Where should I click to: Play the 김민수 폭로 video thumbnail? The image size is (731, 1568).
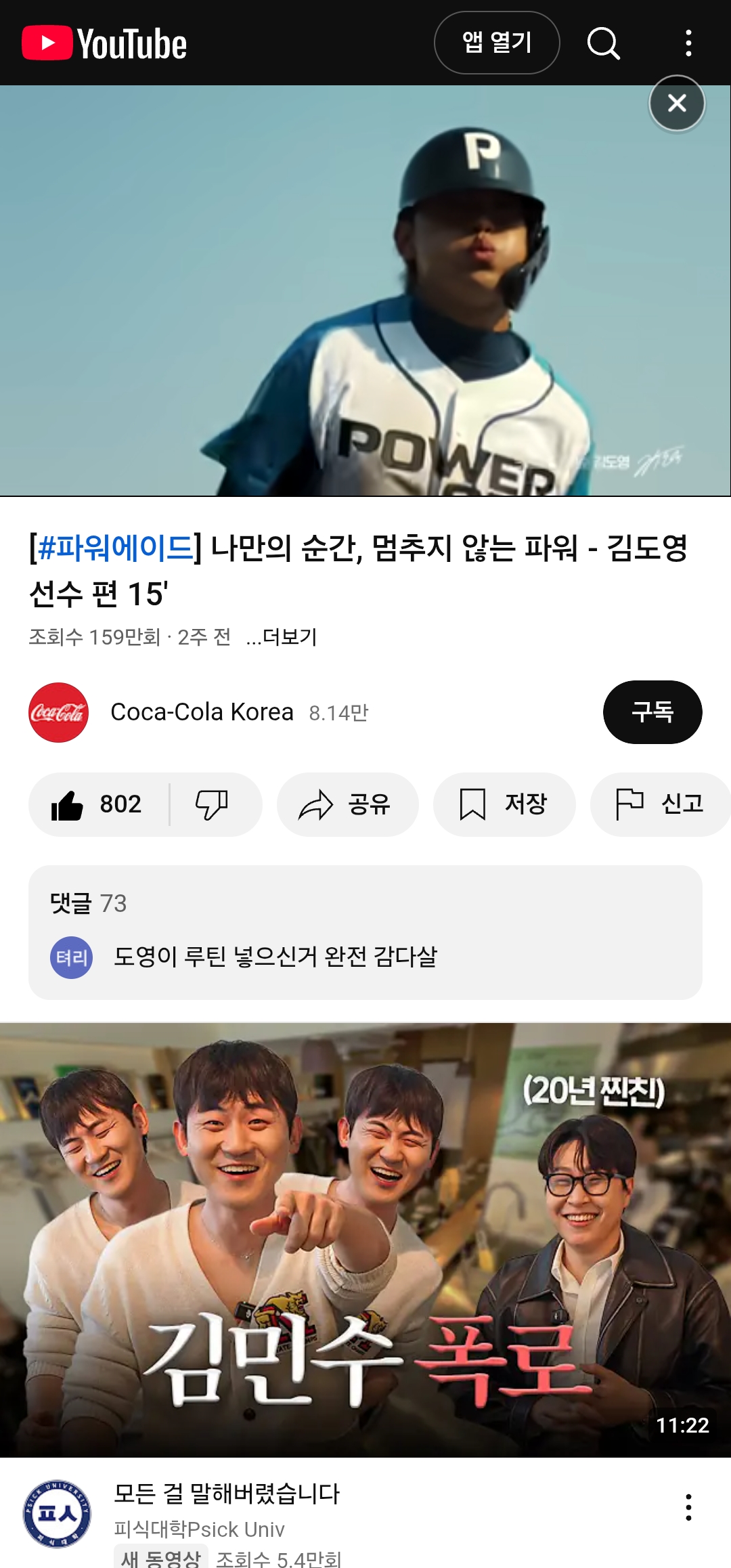[365, 1239]
